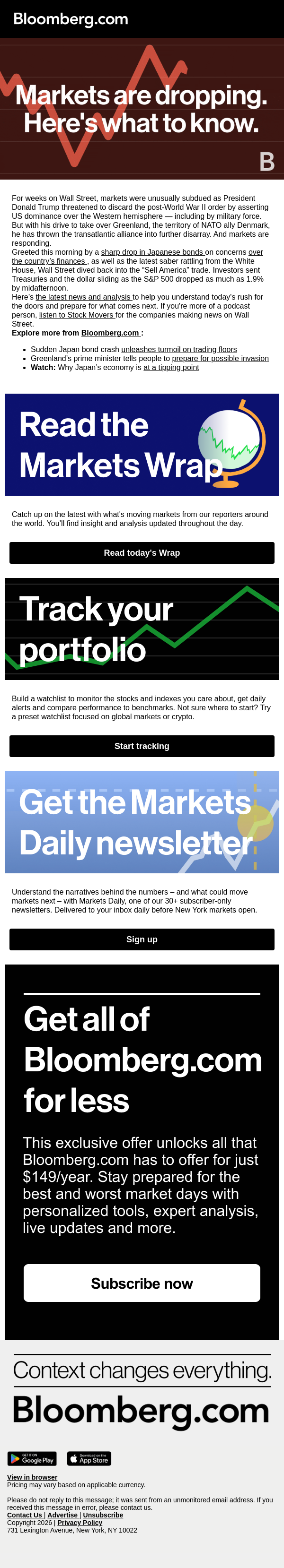The width and height of the screenshot is (284, 1568).
Task: Open the Privacy Policy link
Action: 80,1522
